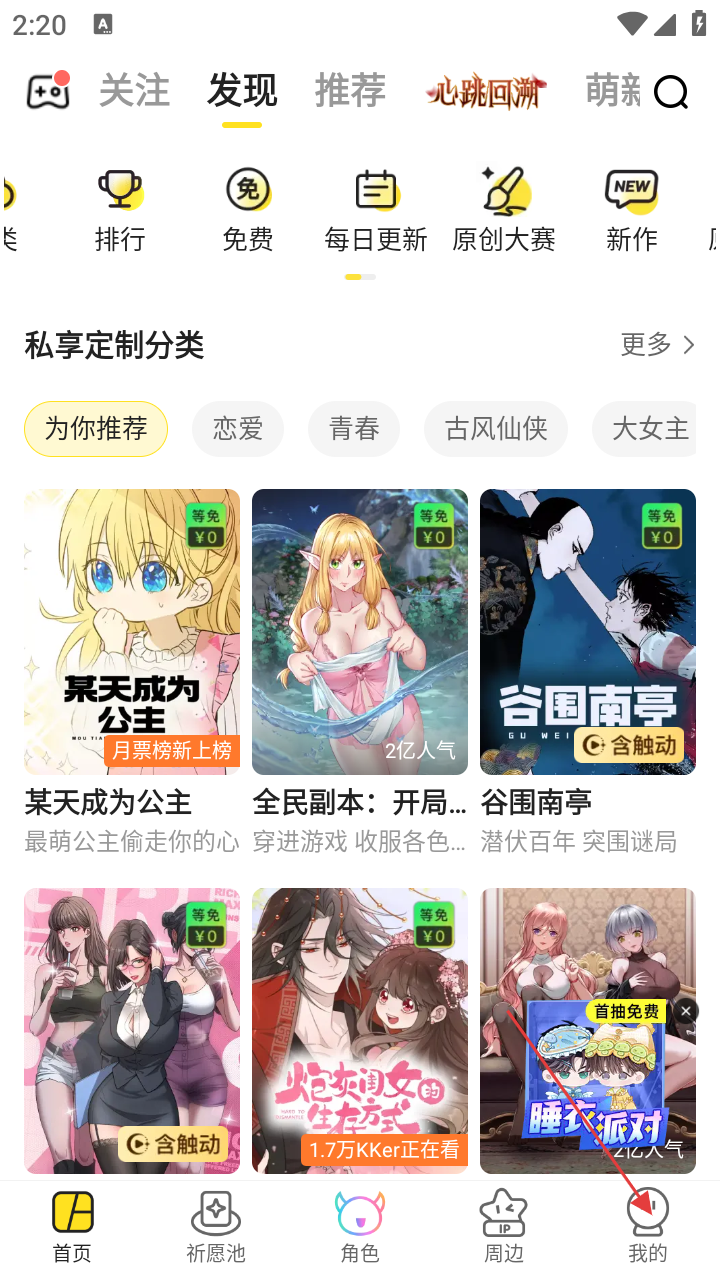Open the 每日更新 shortcut

click(x=376, y=210)
